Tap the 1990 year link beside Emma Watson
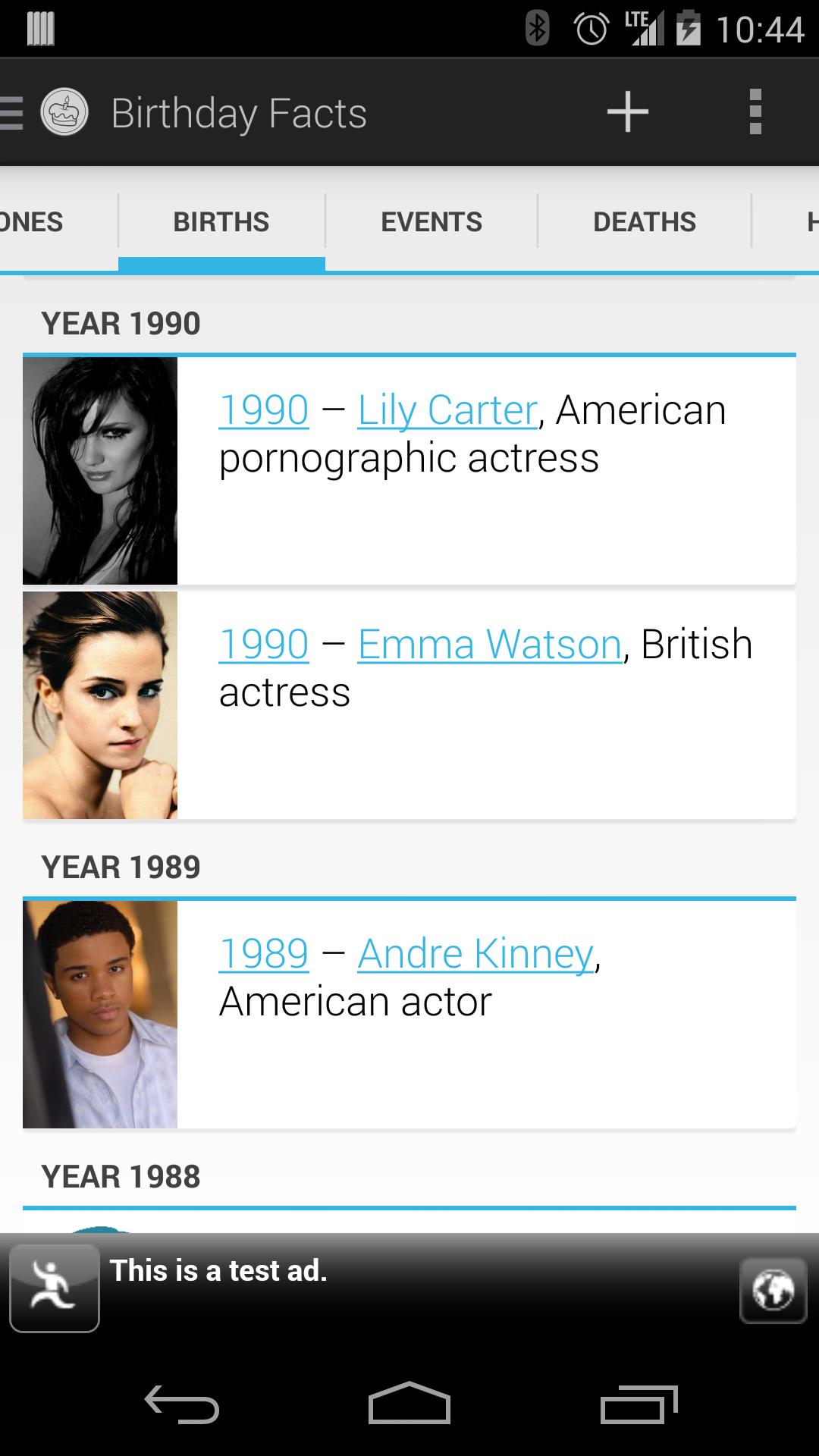This screenshot has width=819, height=1456. (263, 642)
